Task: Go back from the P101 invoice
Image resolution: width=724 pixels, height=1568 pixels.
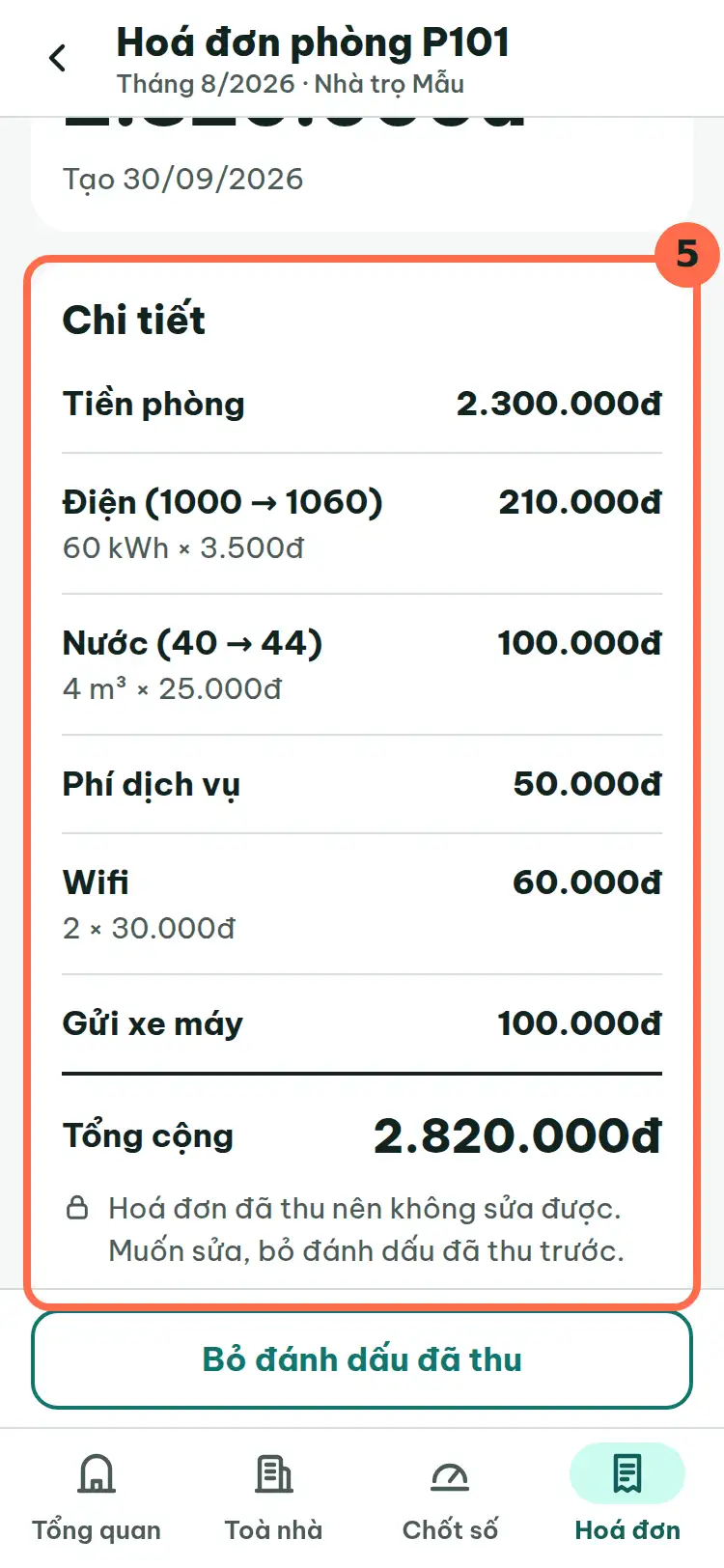Action: (58, 58)
